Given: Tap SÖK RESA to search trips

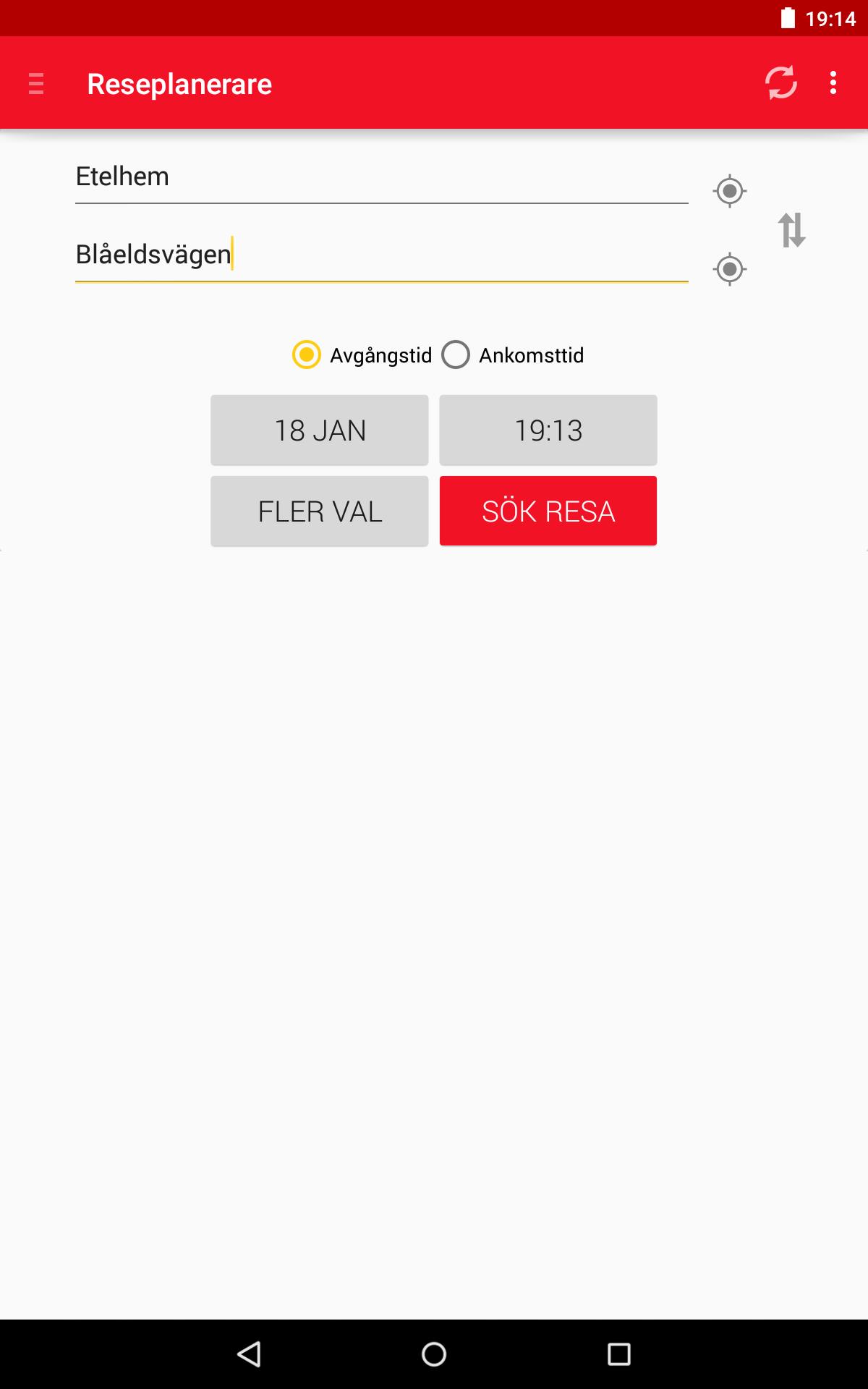Looking at the screenshot, I should pyautogui.click(x=548, y=511).
